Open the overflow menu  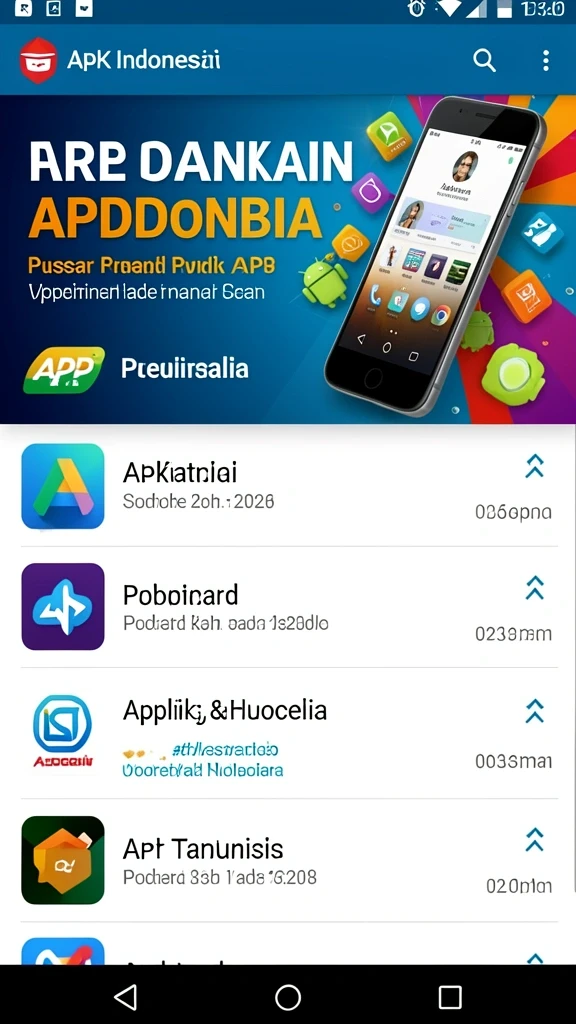click(546, 61)
